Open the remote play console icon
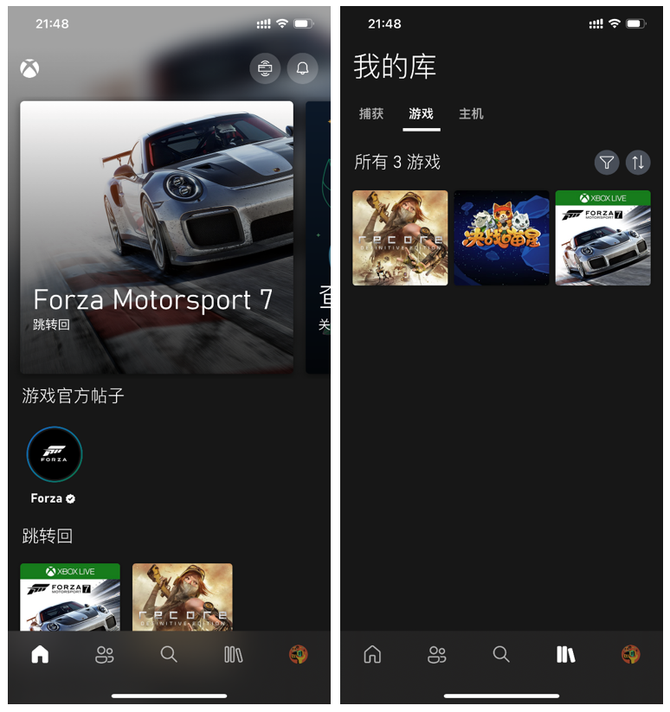Viewport: 670px width, 712px height. coord(265,69)
